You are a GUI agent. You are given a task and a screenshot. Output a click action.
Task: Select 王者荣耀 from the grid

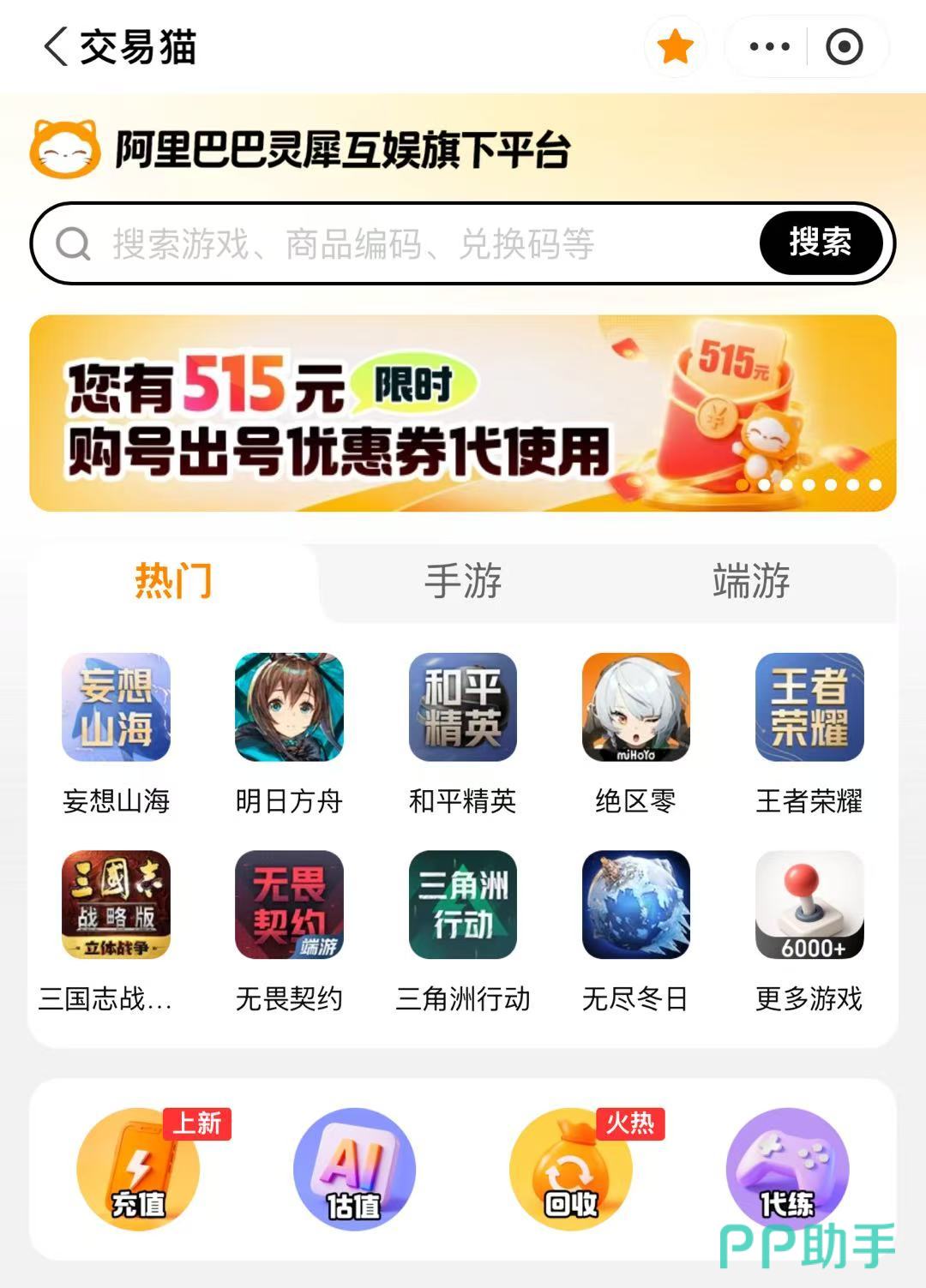[809, 734]
